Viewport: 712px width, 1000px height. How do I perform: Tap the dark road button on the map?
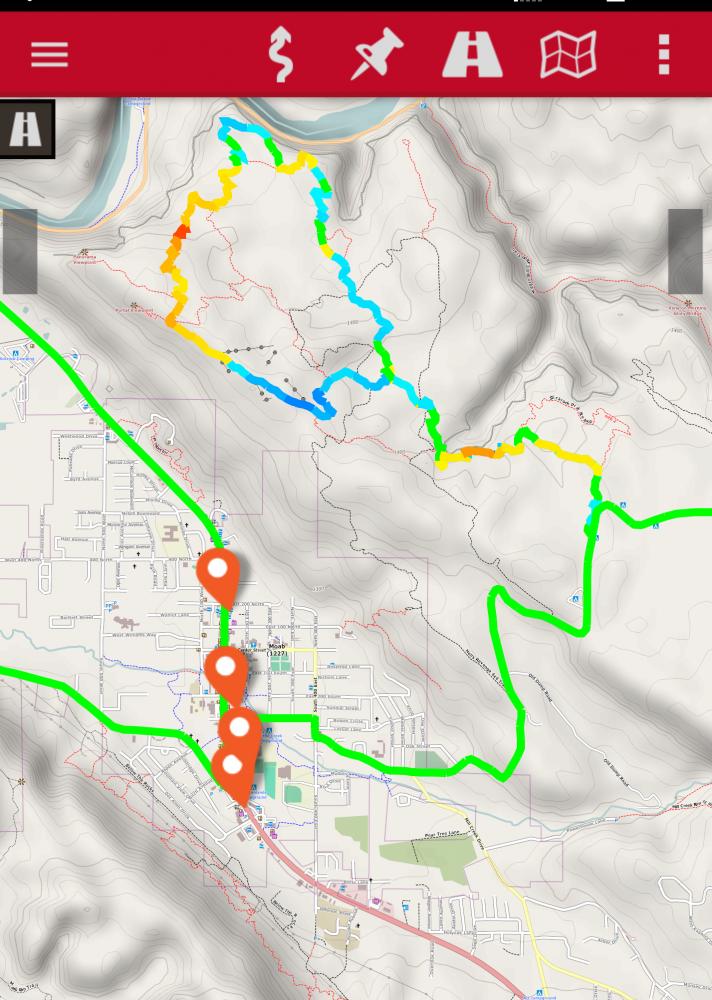tap(27, 129)
